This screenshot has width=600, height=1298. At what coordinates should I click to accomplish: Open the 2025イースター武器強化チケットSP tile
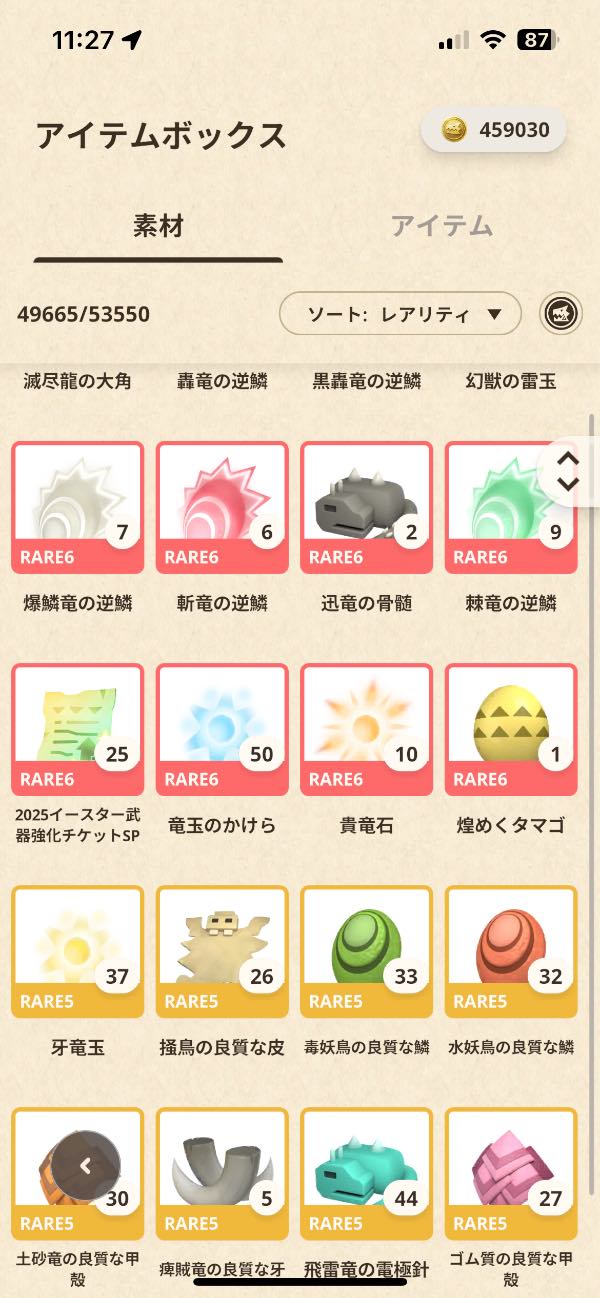click(78, 730)
